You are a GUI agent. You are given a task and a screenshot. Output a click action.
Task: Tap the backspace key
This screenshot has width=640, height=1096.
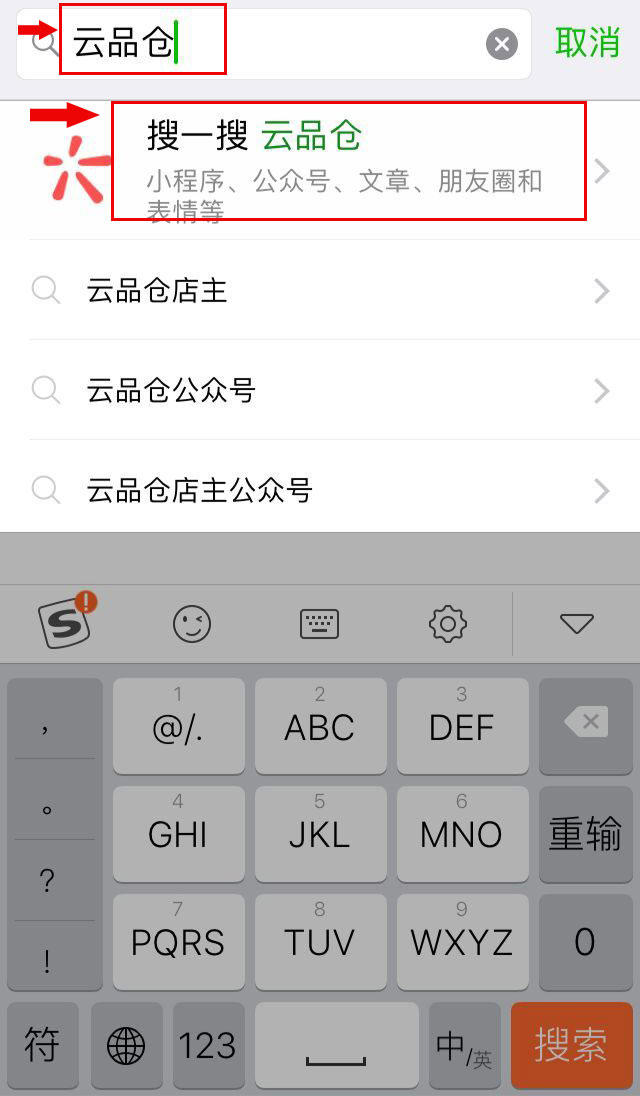tap(586, 726)
